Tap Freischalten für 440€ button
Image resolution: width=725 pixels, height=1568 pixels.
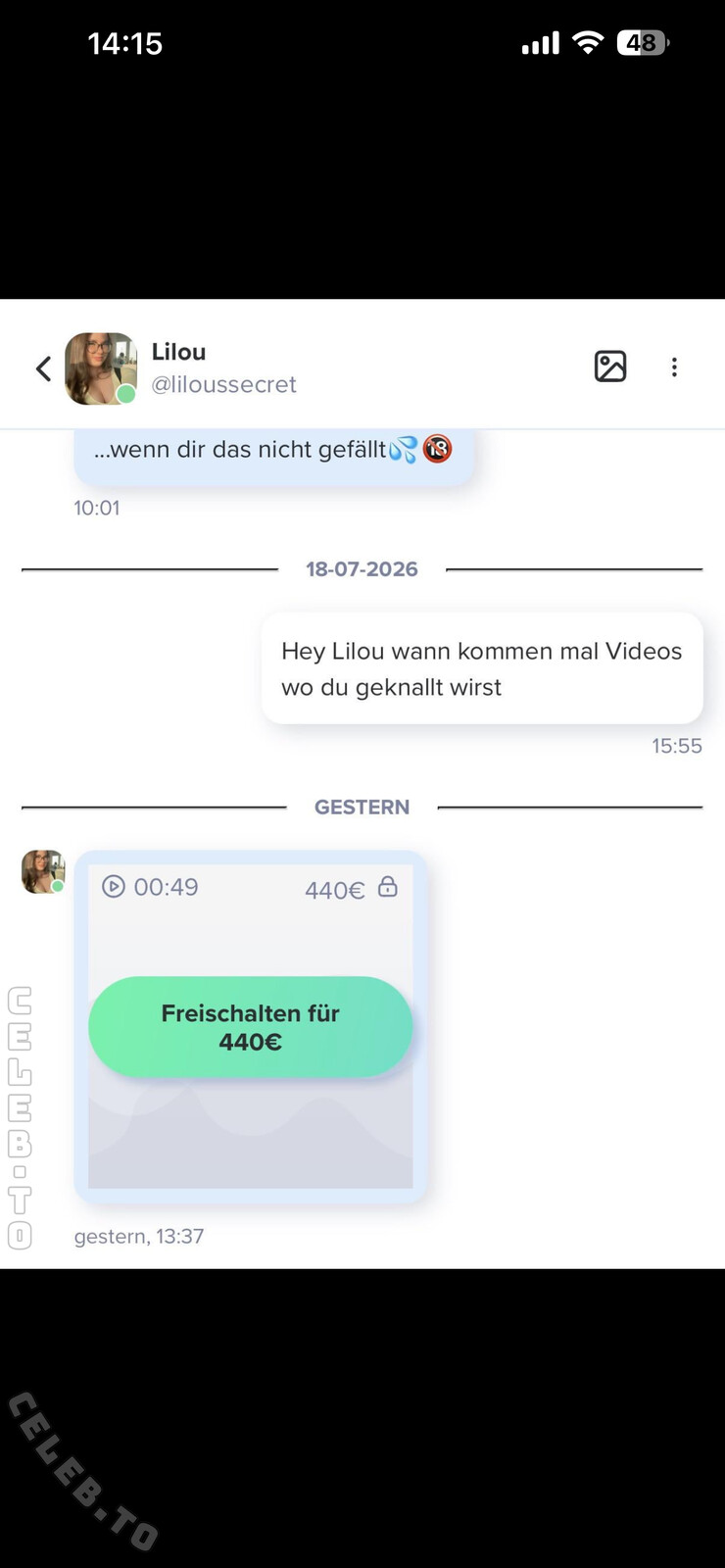tap(251, 1027)
